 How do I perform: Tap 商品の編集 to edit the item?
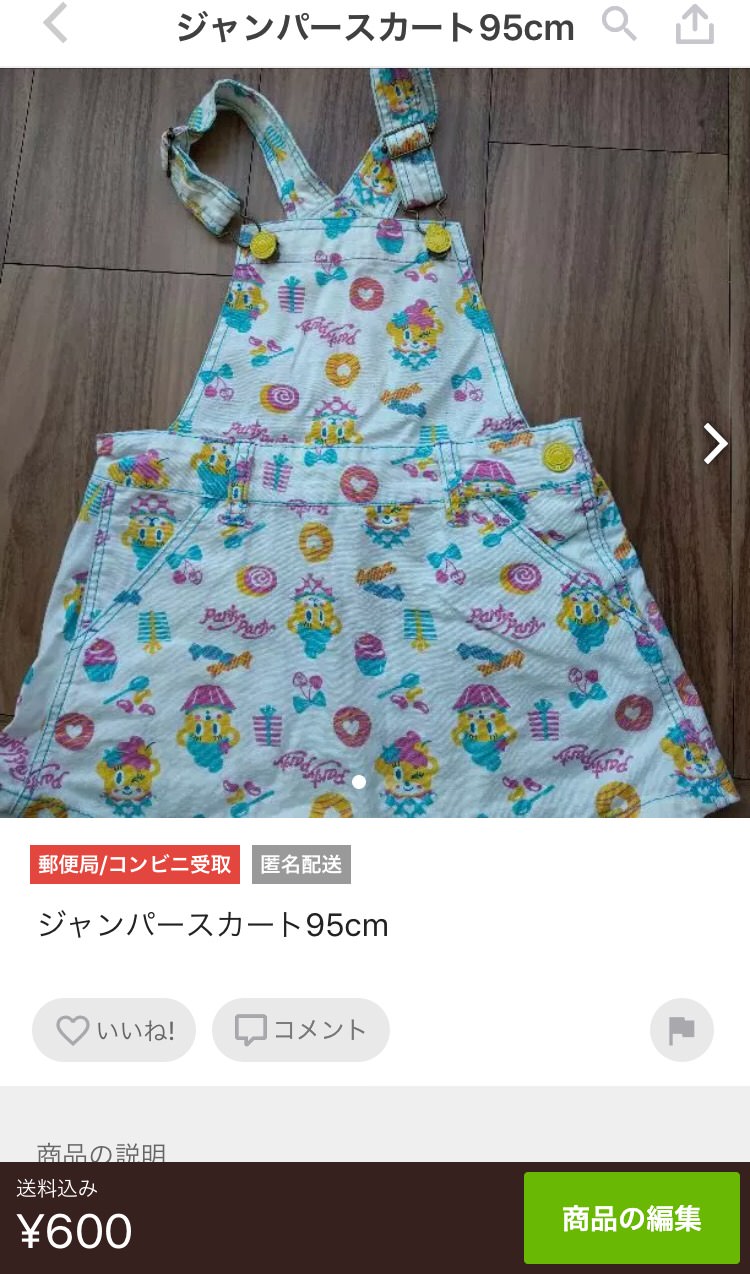[x=632, y=1218]
